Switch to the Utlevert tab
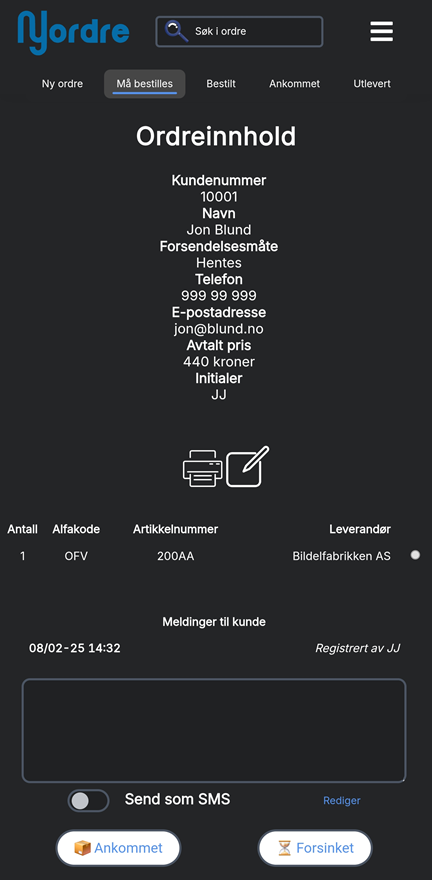 372,84
